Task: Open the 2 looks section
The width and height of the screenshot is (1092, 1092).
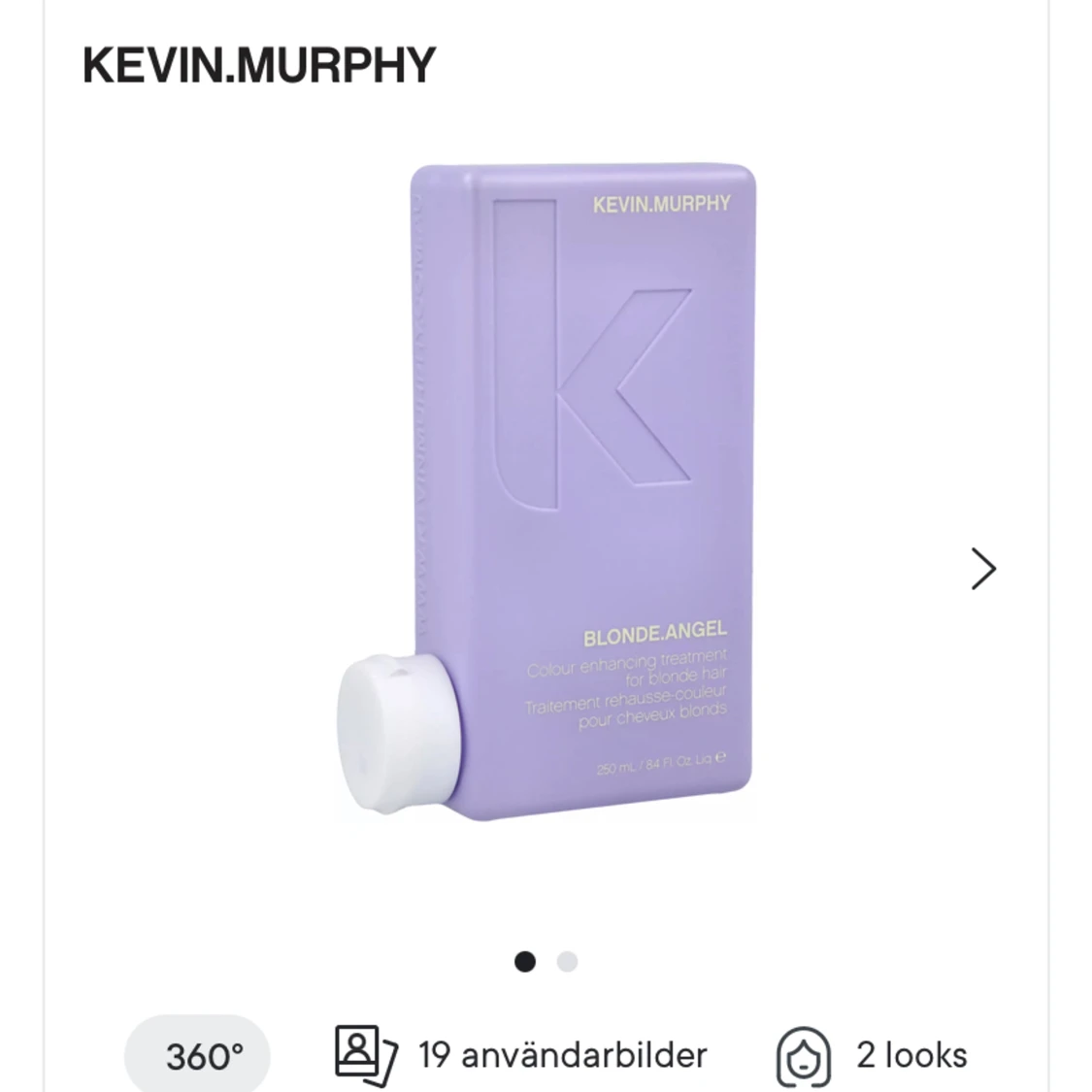Action: pyautogui.click(x=872, y=1055)
